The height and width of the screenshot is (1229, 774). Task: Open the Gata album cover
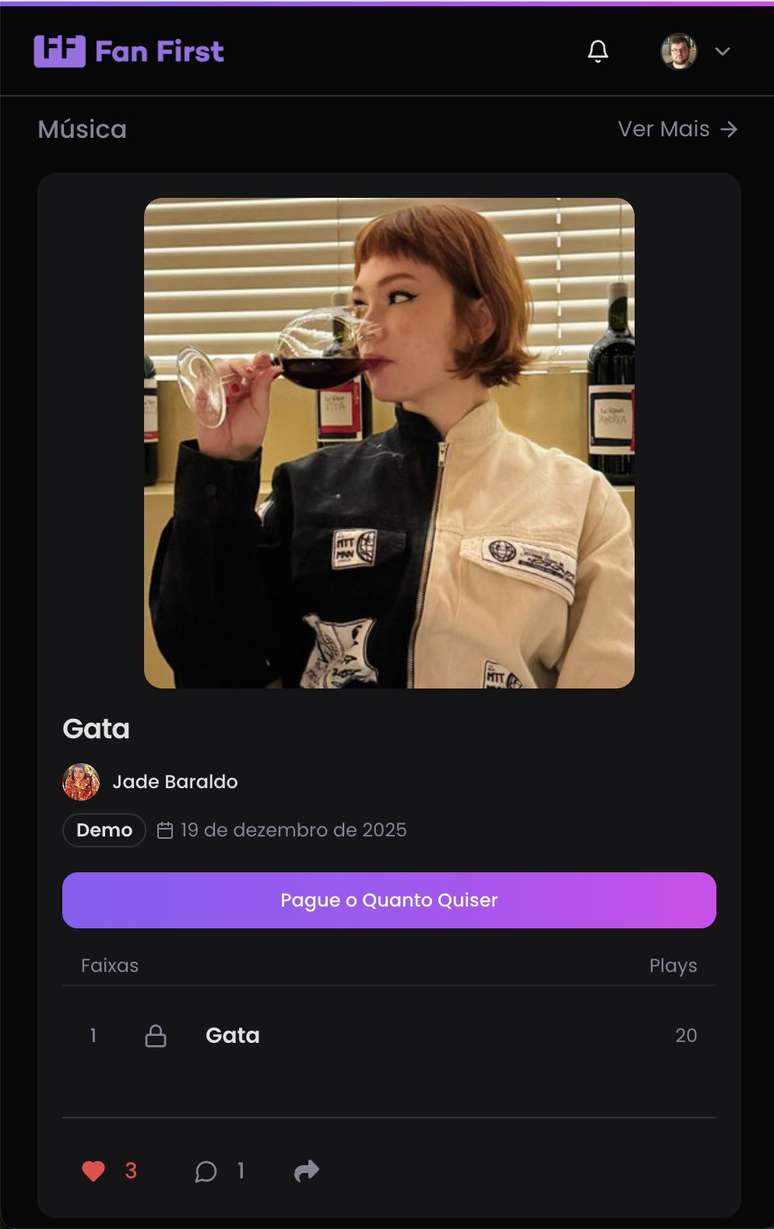point(389,443)
